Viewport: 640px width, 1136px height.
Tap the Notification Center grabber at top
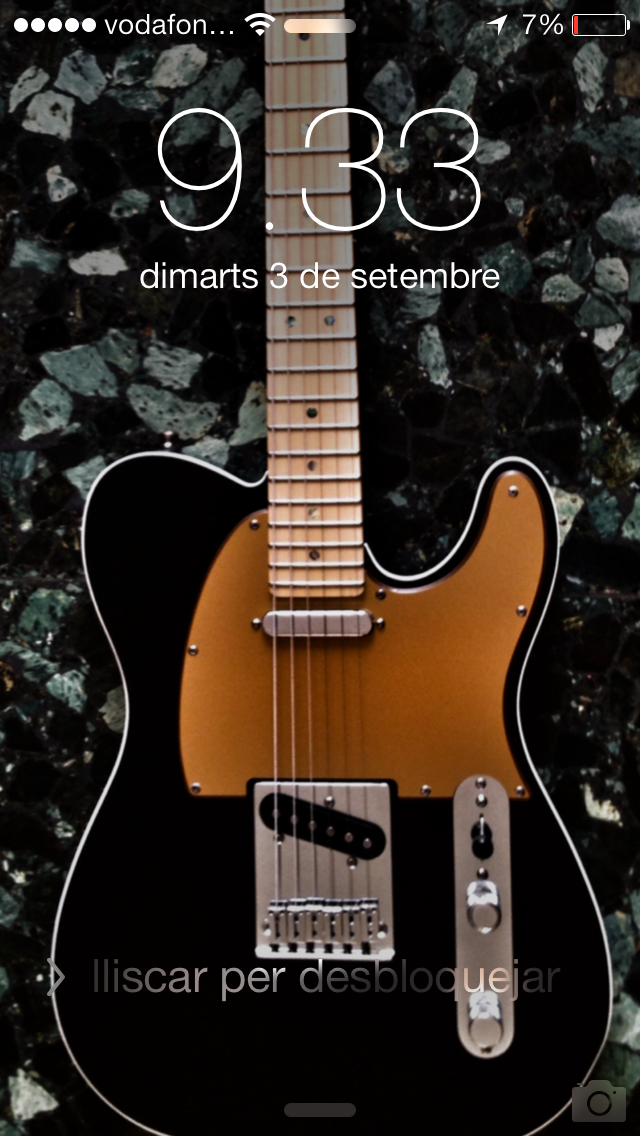320,26
